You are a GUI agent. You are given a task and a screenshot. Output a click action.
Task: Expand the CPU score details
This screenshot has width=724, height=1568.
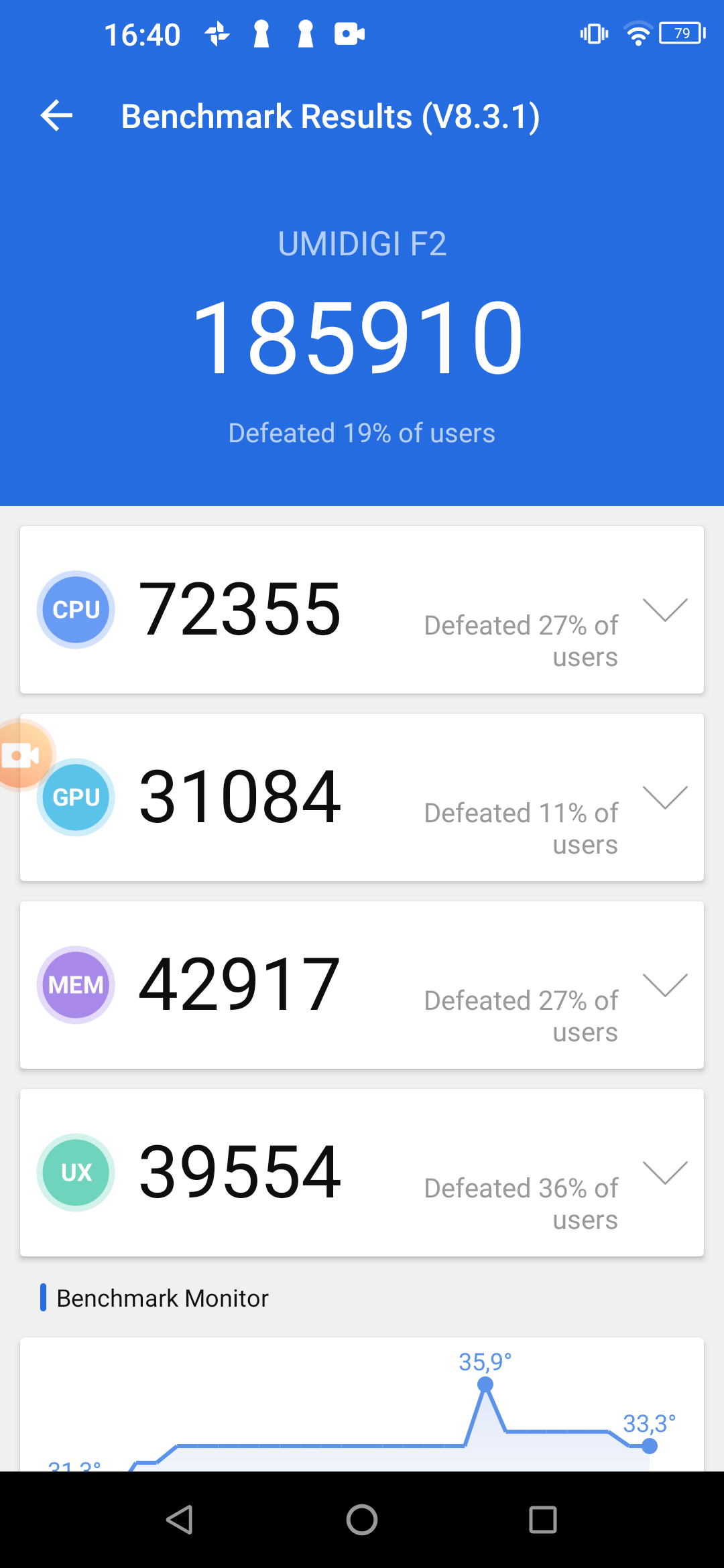[x=665, y=610]
